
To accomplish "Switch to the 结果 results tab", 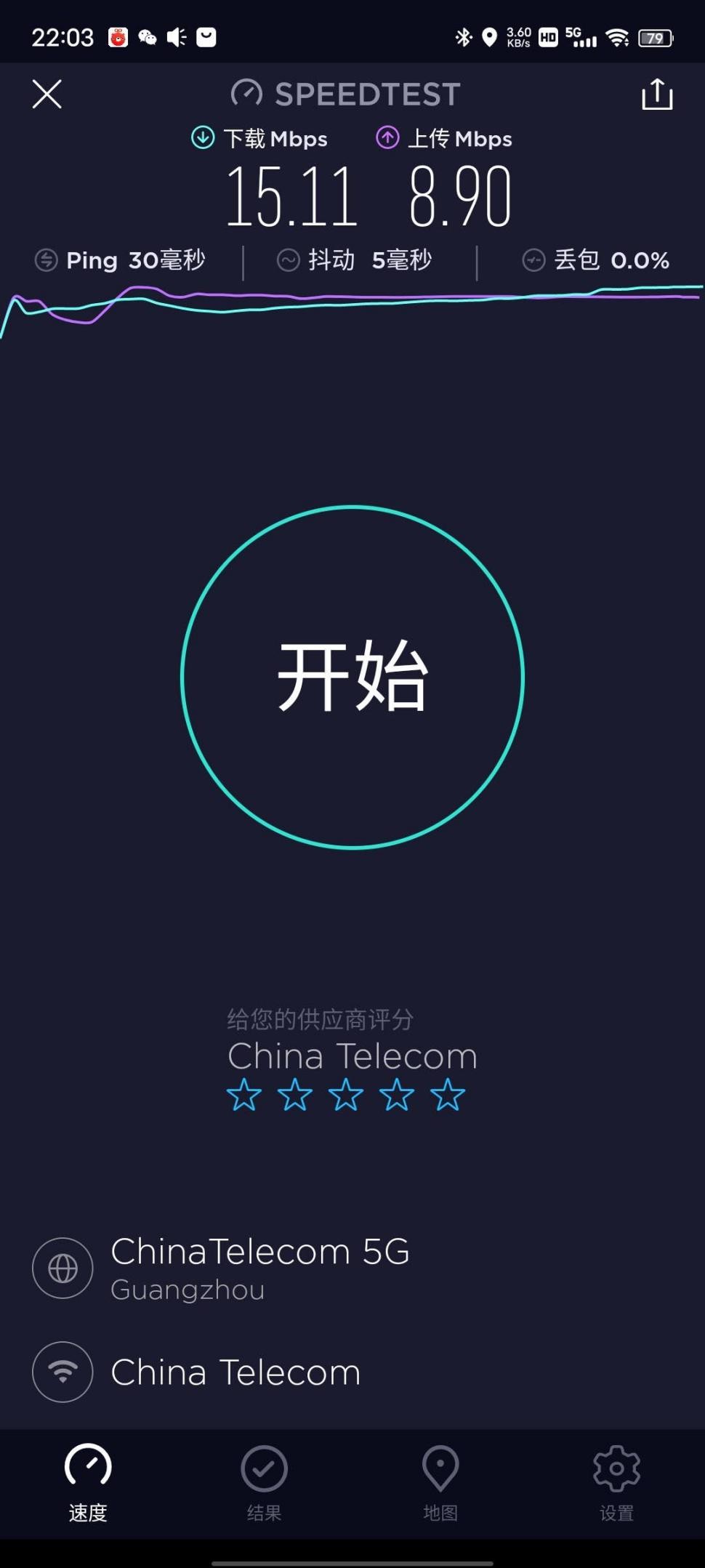I will pyautogui.click(x=264, y=1481).
